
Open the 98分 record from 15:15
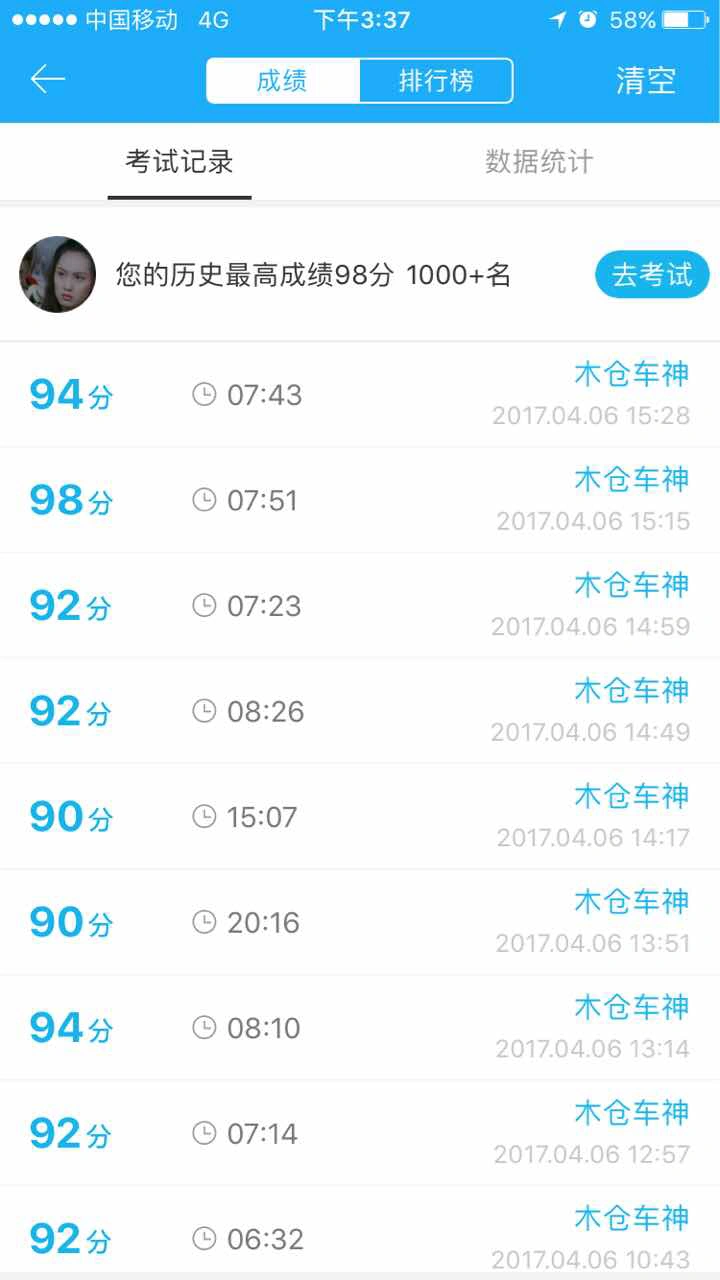(360, 500)
